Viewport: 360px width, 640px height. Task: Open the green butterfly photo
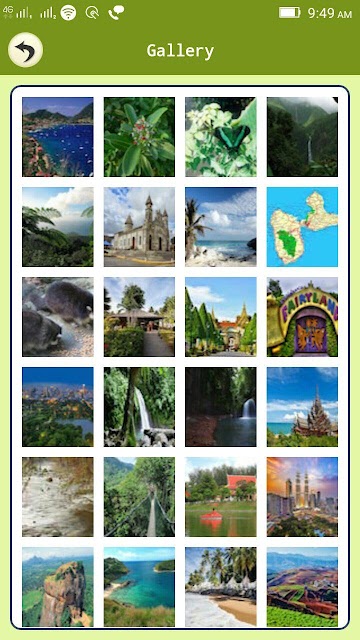pos(221,137)
